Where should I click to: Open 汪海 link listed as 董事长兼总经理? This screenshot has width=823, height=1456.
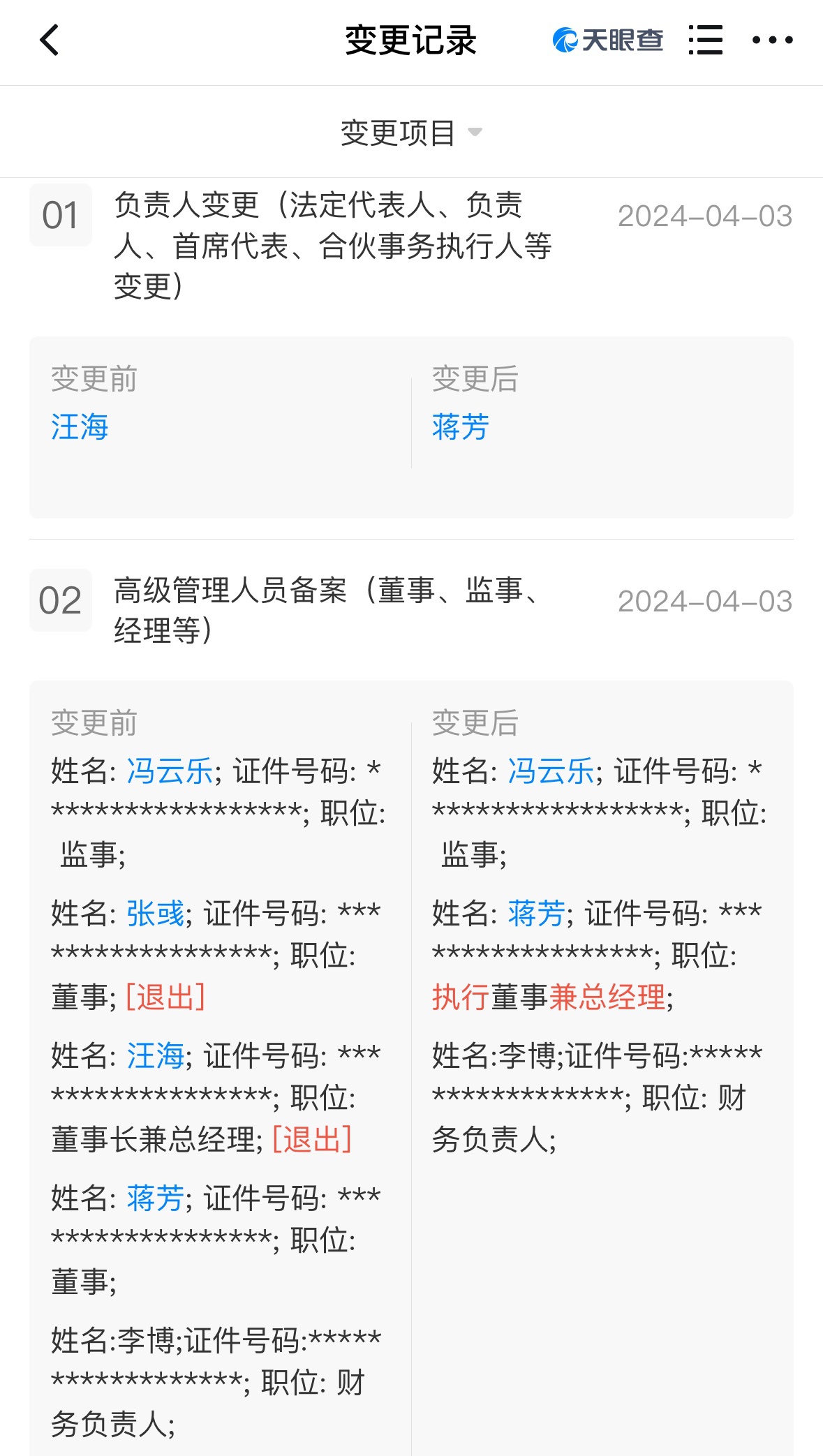pos(156,1055)
